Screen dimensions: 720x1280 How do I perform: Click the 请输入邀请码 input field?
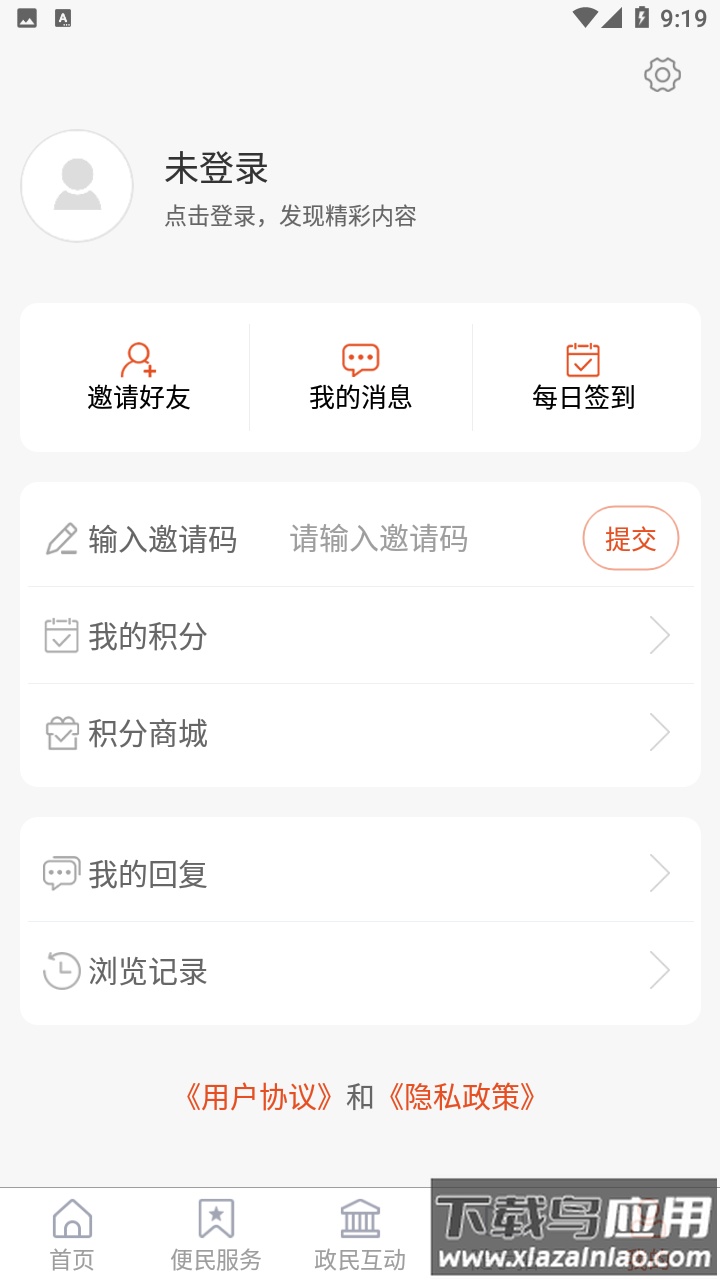(378, 539)
